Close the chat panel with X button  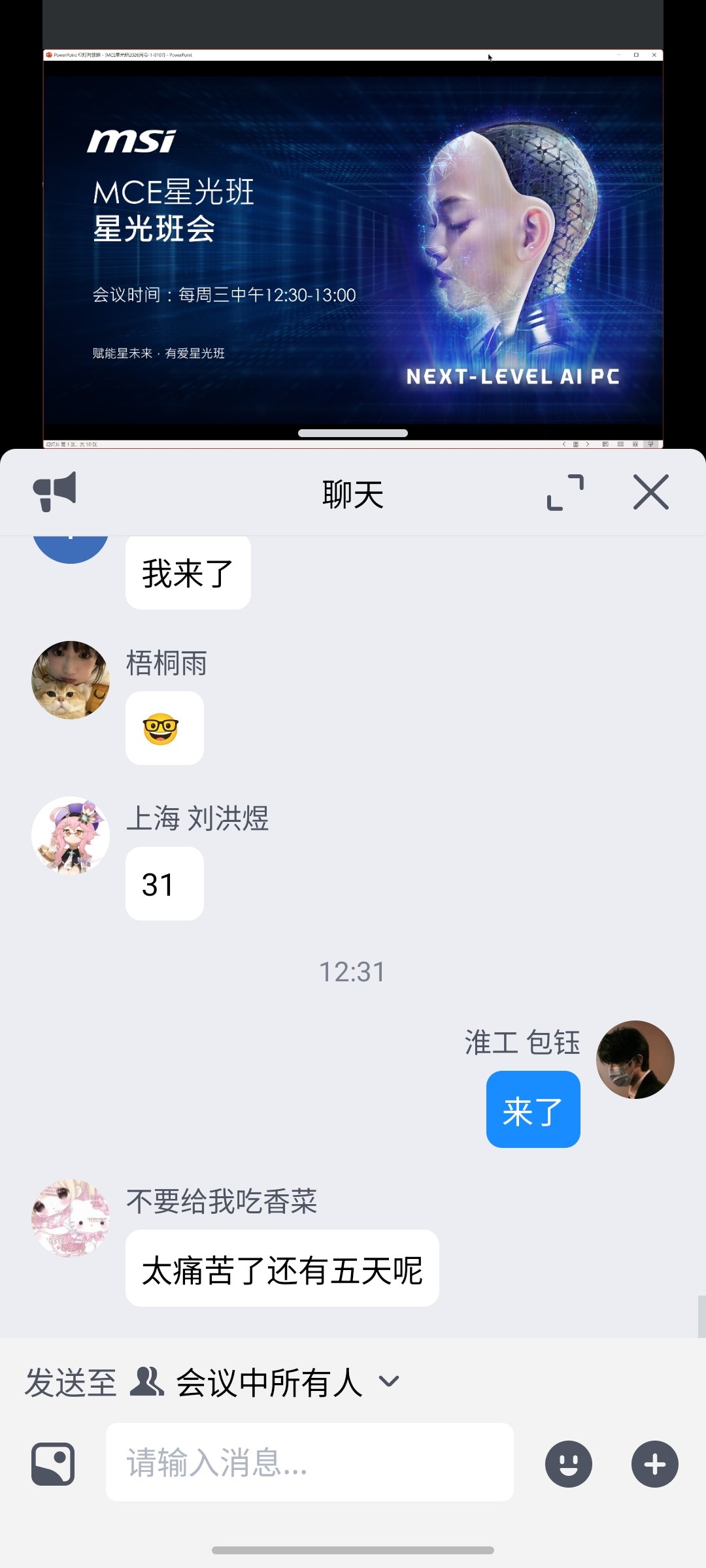pos(650,493)
